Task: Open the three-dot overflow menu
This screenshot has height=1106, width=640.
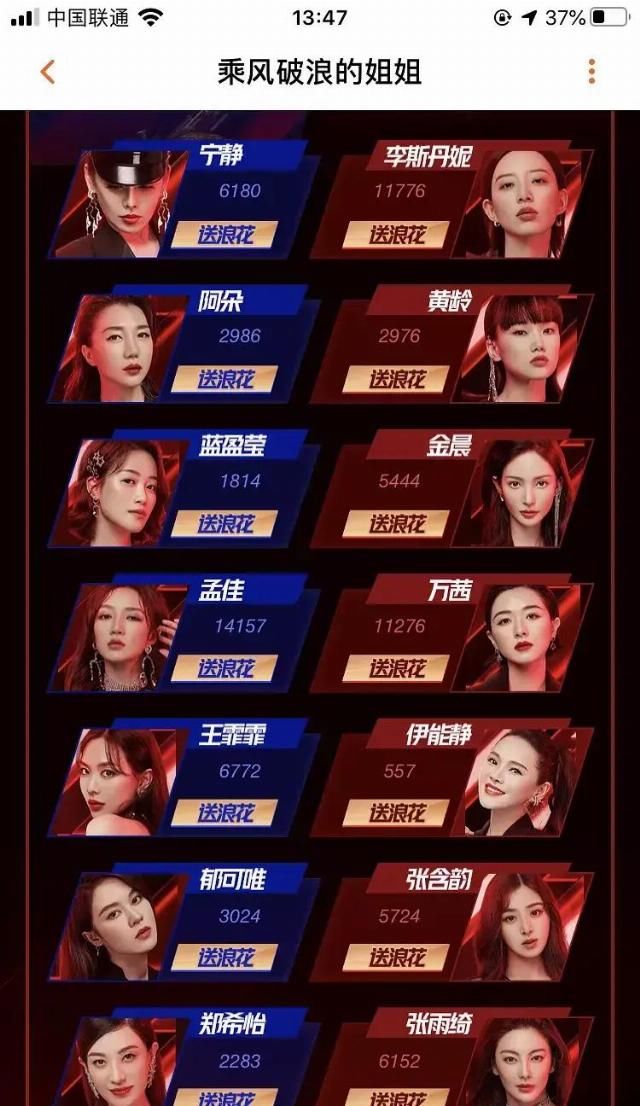Action: pos(592,72)
